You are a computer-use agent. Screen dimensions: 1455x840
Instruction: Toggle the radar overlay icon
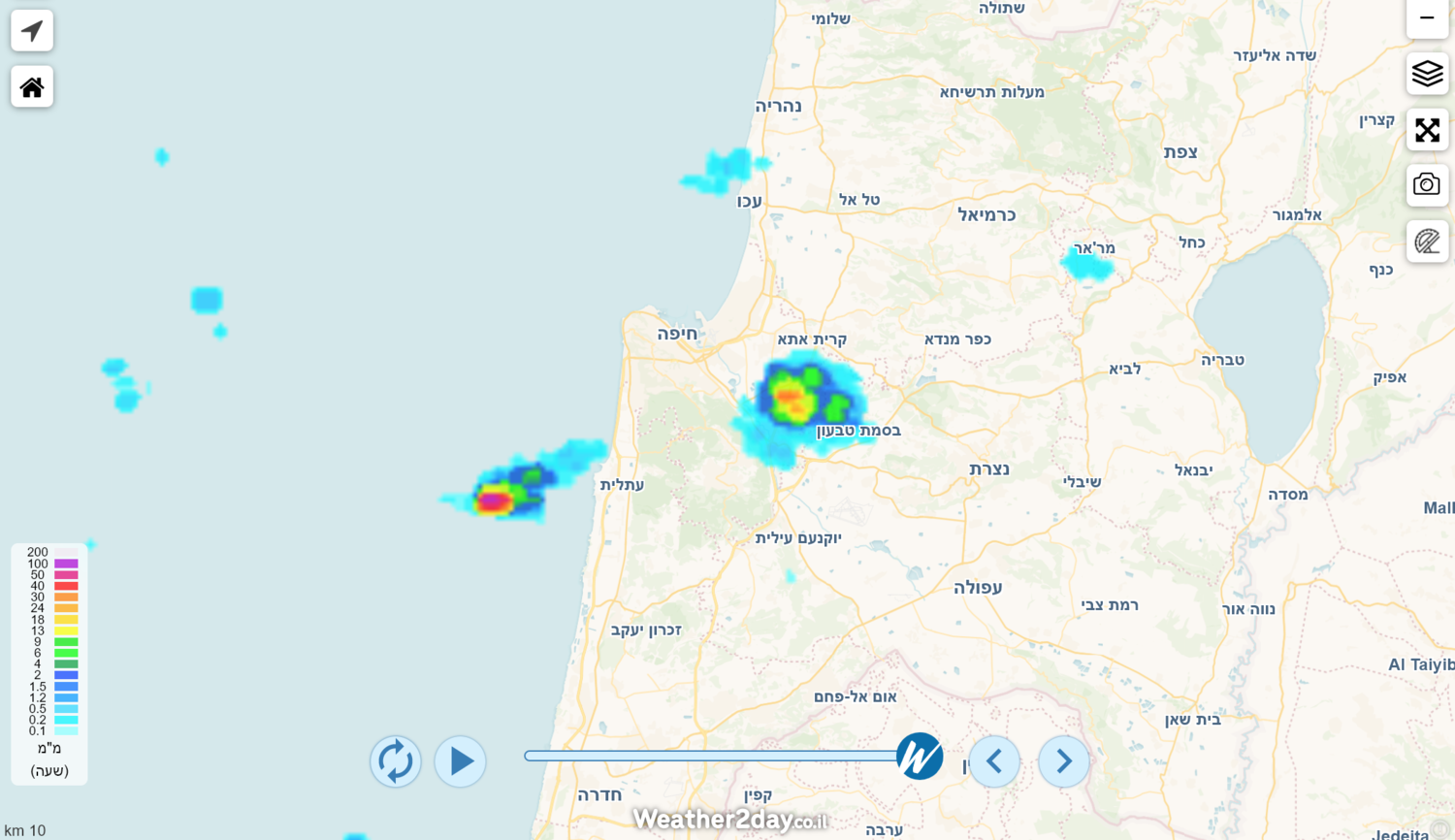pyautogui.click(x=1427, y=242)
